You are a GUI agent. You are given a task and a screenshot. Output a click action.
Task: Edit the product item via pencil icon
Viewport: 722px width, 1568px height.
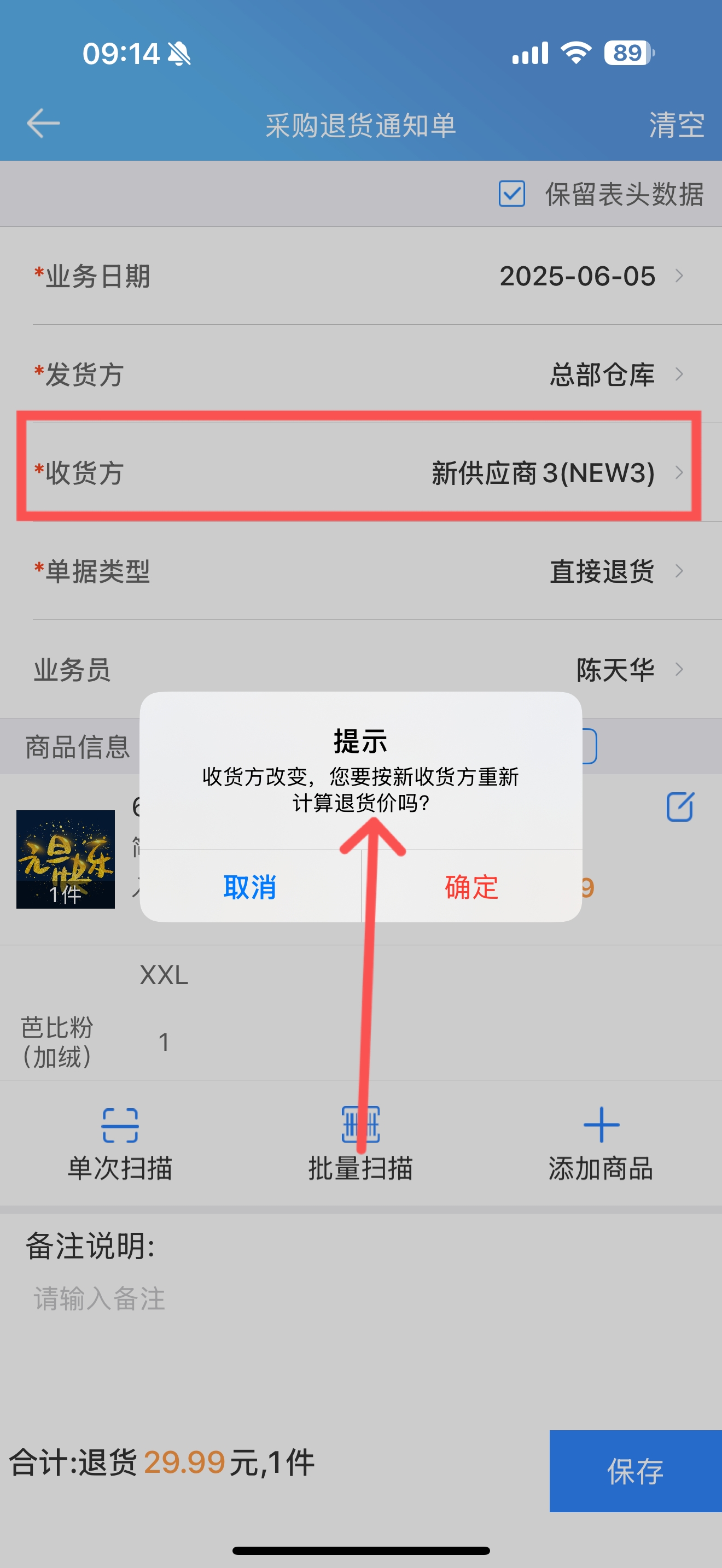click(x=680, y=807)
